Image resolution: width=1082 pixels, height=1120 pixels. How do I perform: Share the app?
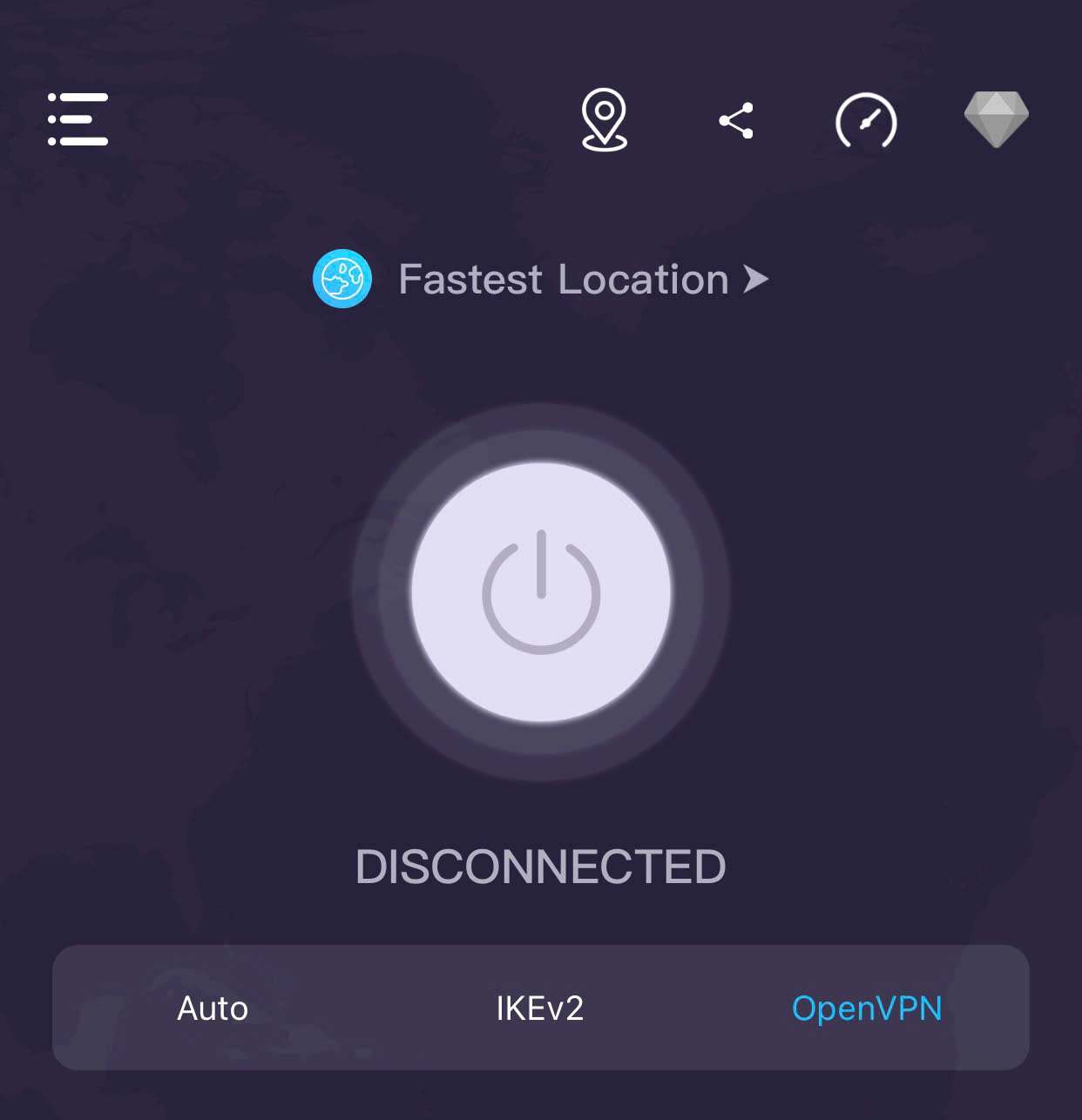[x=736, y=121]
